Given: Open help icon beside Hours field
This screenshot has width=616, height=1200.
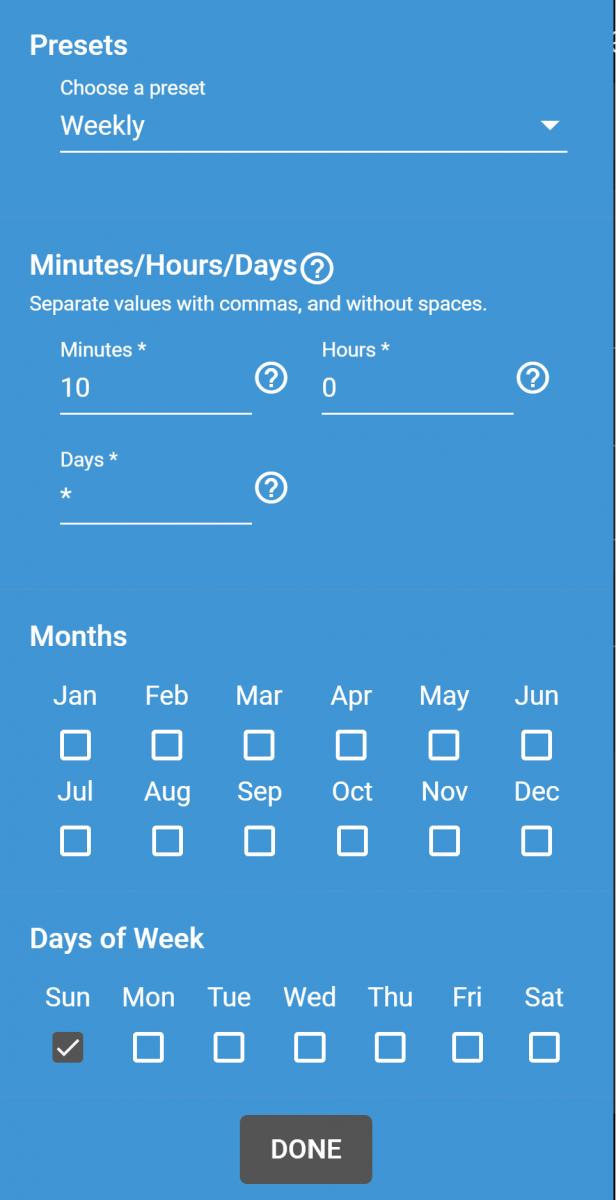Looking at the screenshot, I should 533,378.
